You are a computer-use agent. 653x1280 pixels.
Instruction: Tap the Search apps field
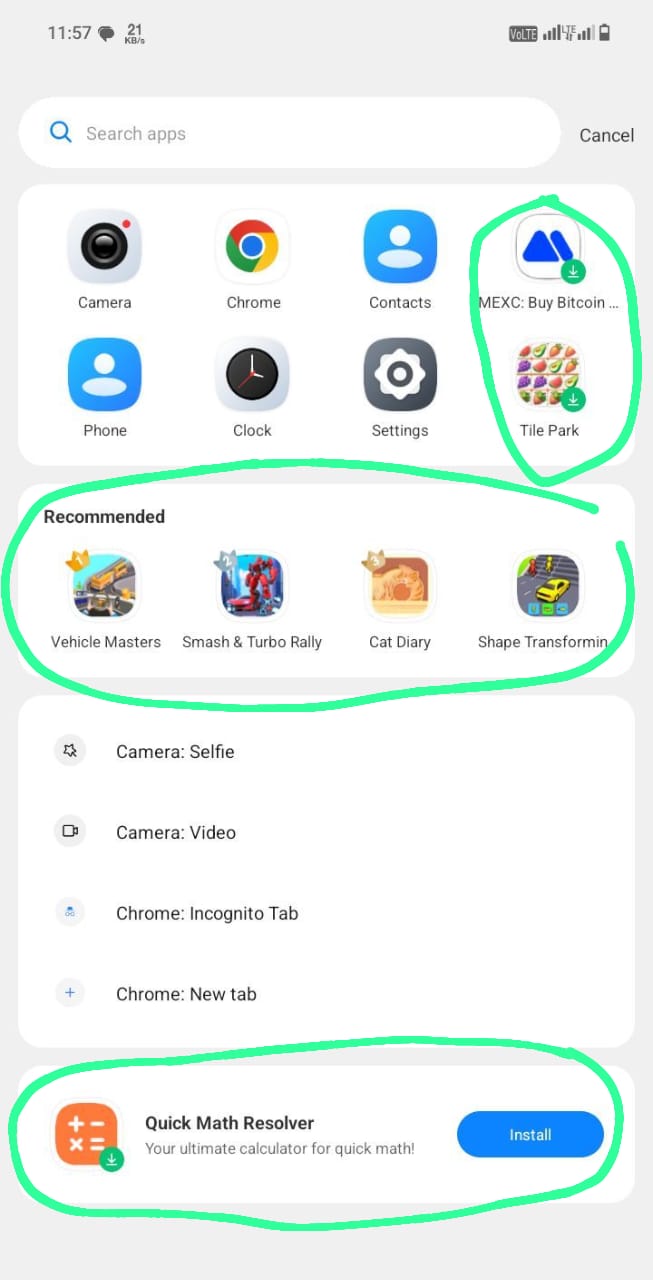pyautogui.click(x=289, y=133)
